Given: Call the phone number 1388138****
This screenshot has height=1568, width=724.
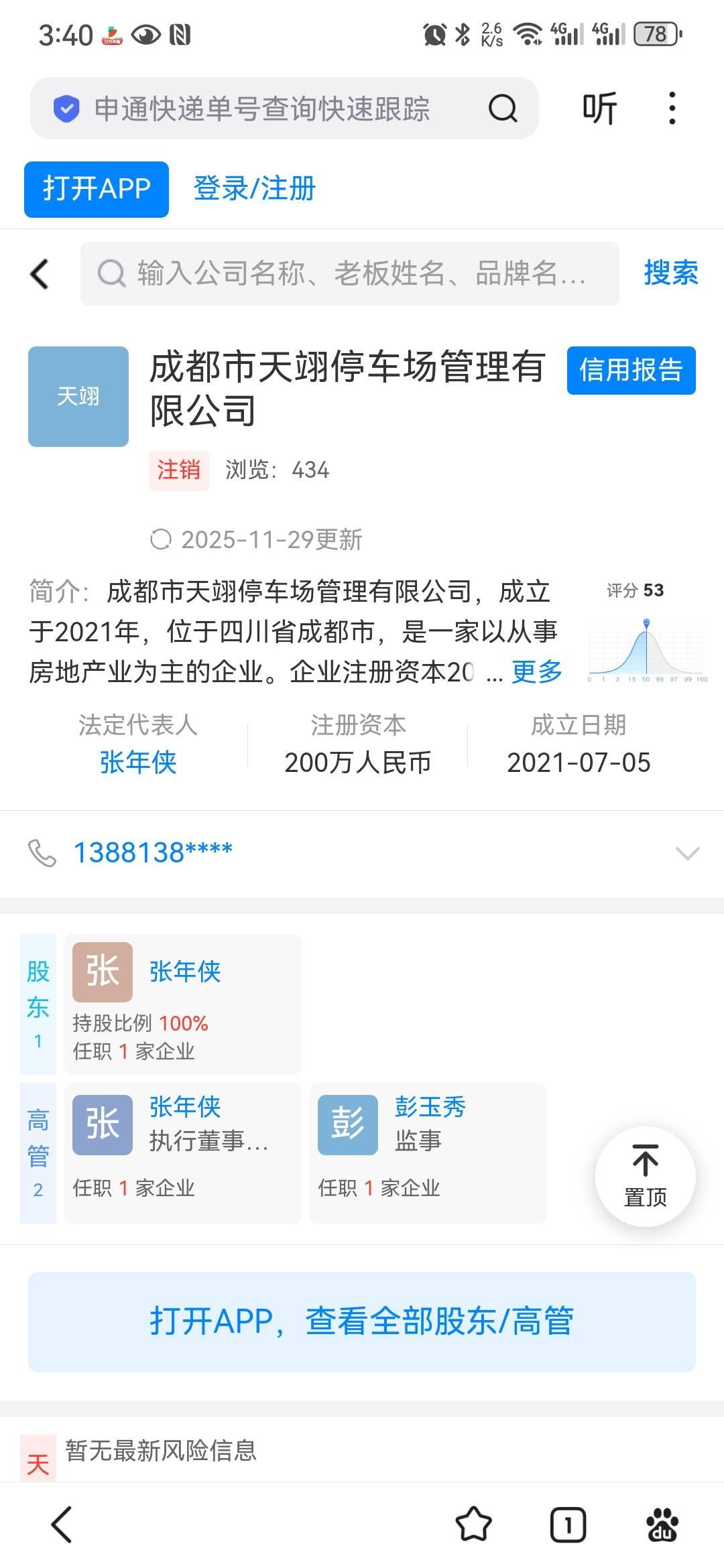Looking at the screenshot, I should pos(153,853).
